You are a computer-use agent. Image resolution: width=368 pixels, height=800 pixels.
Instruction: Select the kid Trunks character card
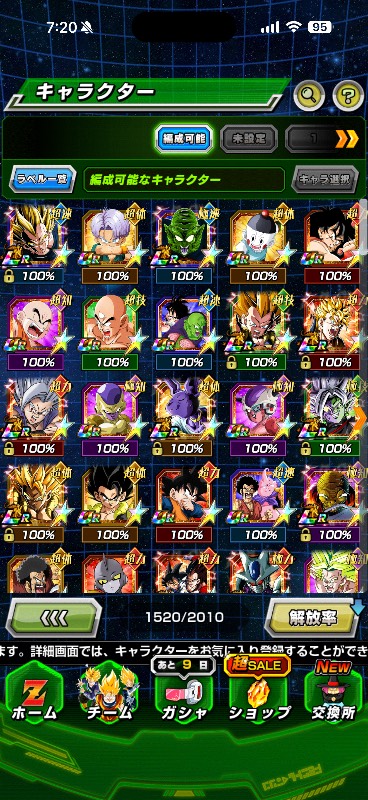pyautogui.click(x=110, y=245)
